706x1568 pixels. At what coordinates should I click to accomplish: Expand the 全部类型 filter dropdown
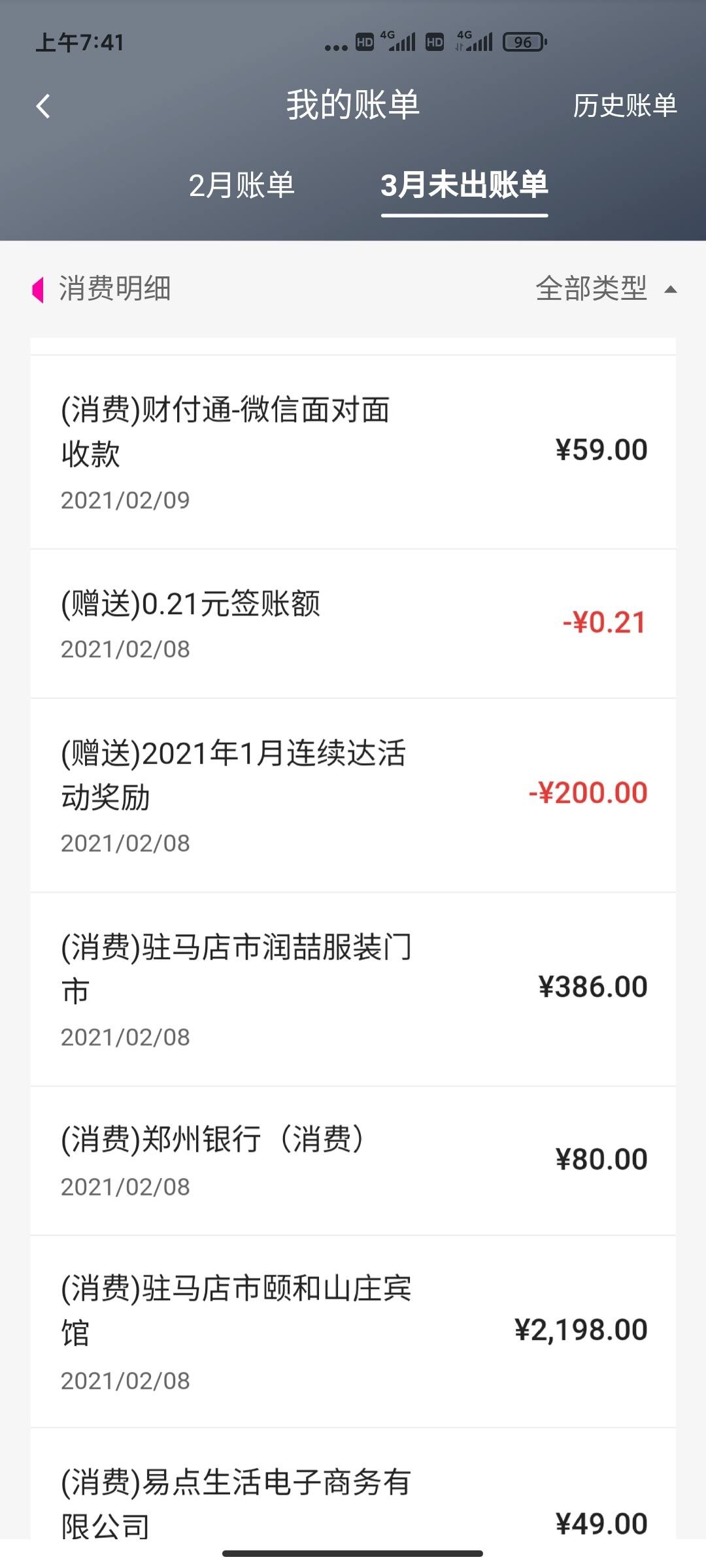[x=606, y=289]
